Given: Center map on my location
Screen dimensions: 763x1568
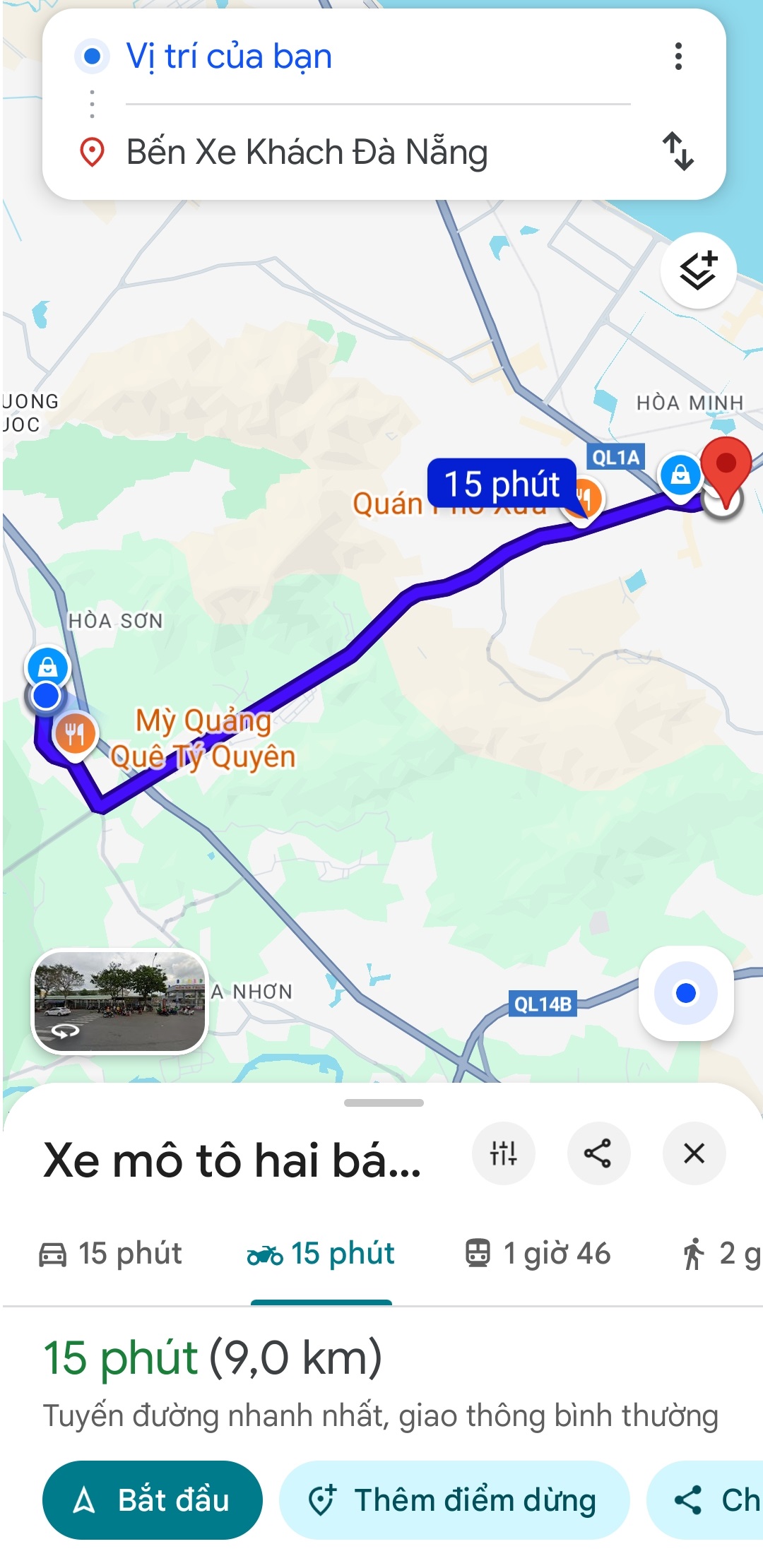Looking at the screenshot, I should click(x=685, y=993).
